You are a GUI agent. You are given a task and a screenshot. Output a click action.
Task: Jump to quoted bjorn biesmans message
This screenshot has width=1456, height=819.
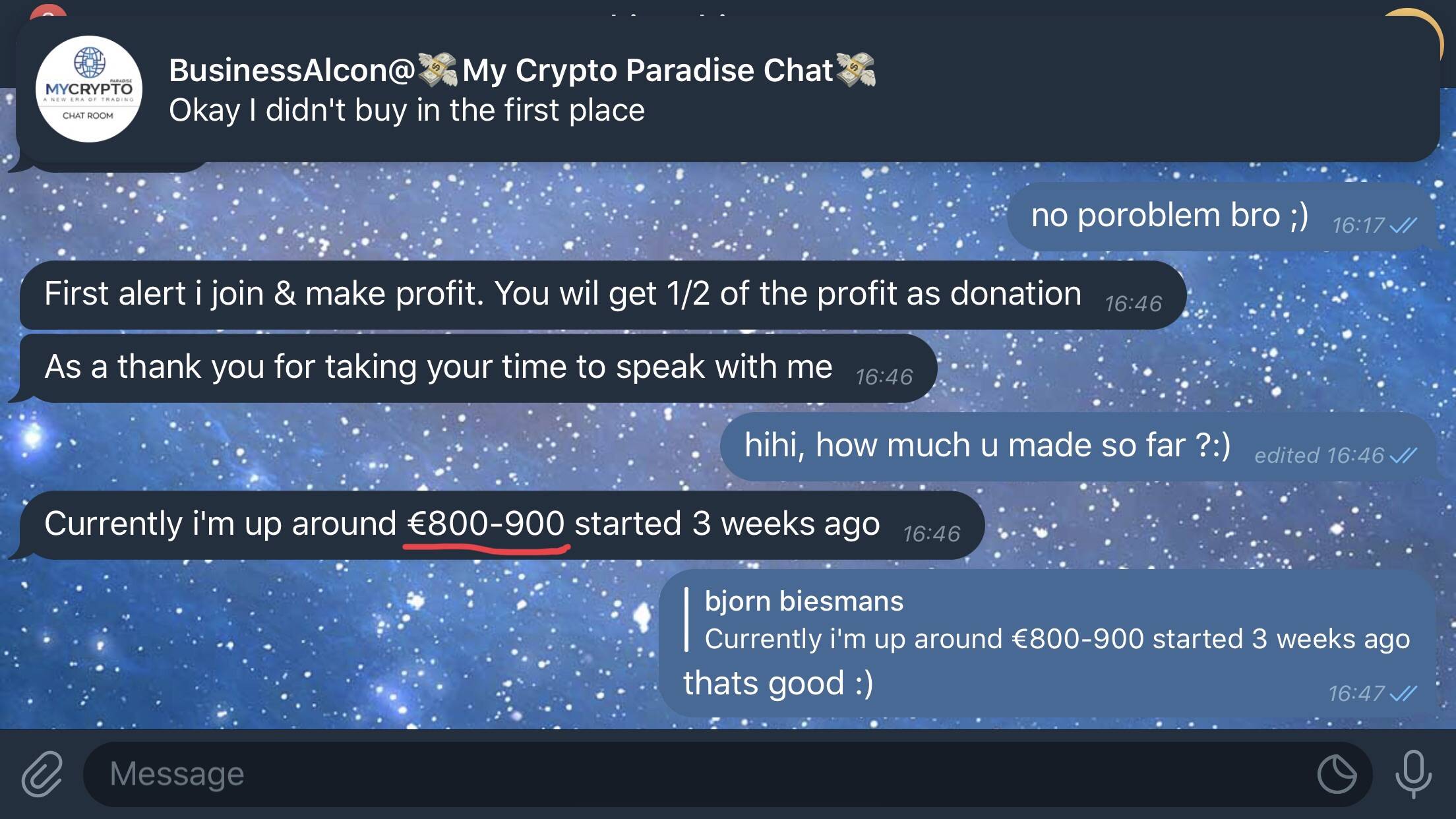coord(1048,620)
